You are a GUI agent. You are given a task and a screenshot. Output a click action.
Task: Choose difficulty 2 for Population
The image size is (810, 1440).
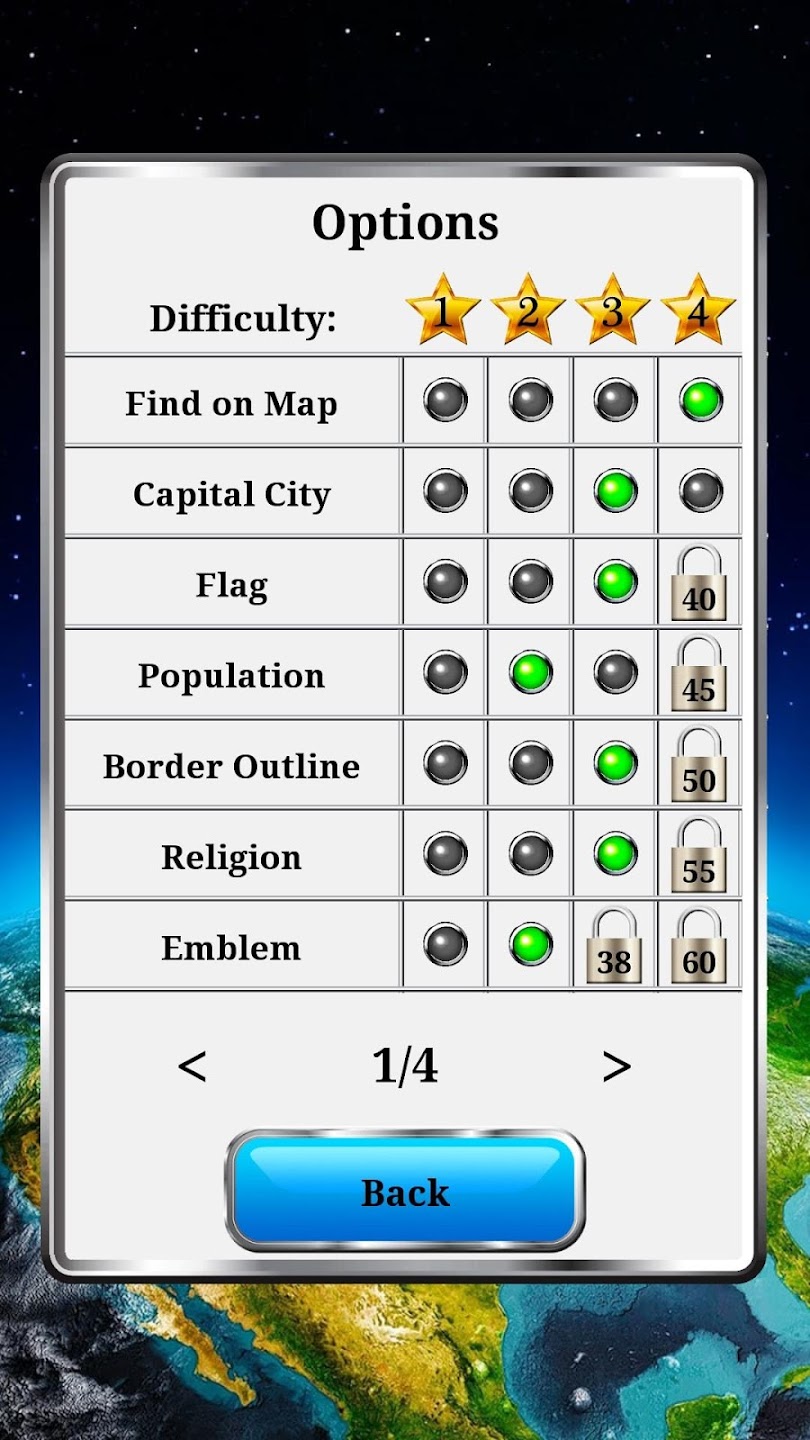(x=527, y=673)
